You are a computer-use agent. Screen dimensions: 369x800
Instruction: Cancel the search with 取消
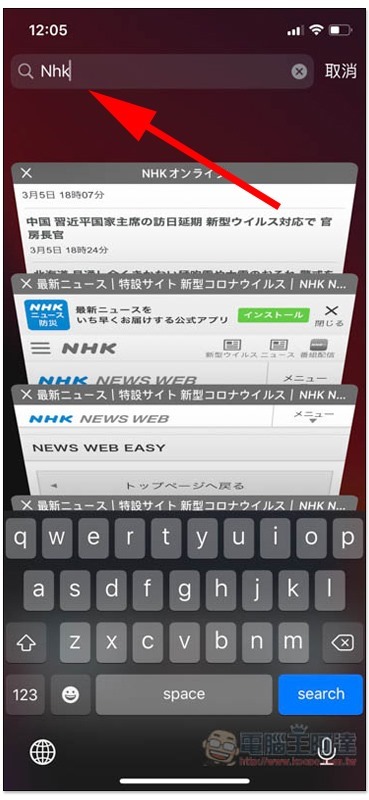pyautogui.click(x=340, y=71)
